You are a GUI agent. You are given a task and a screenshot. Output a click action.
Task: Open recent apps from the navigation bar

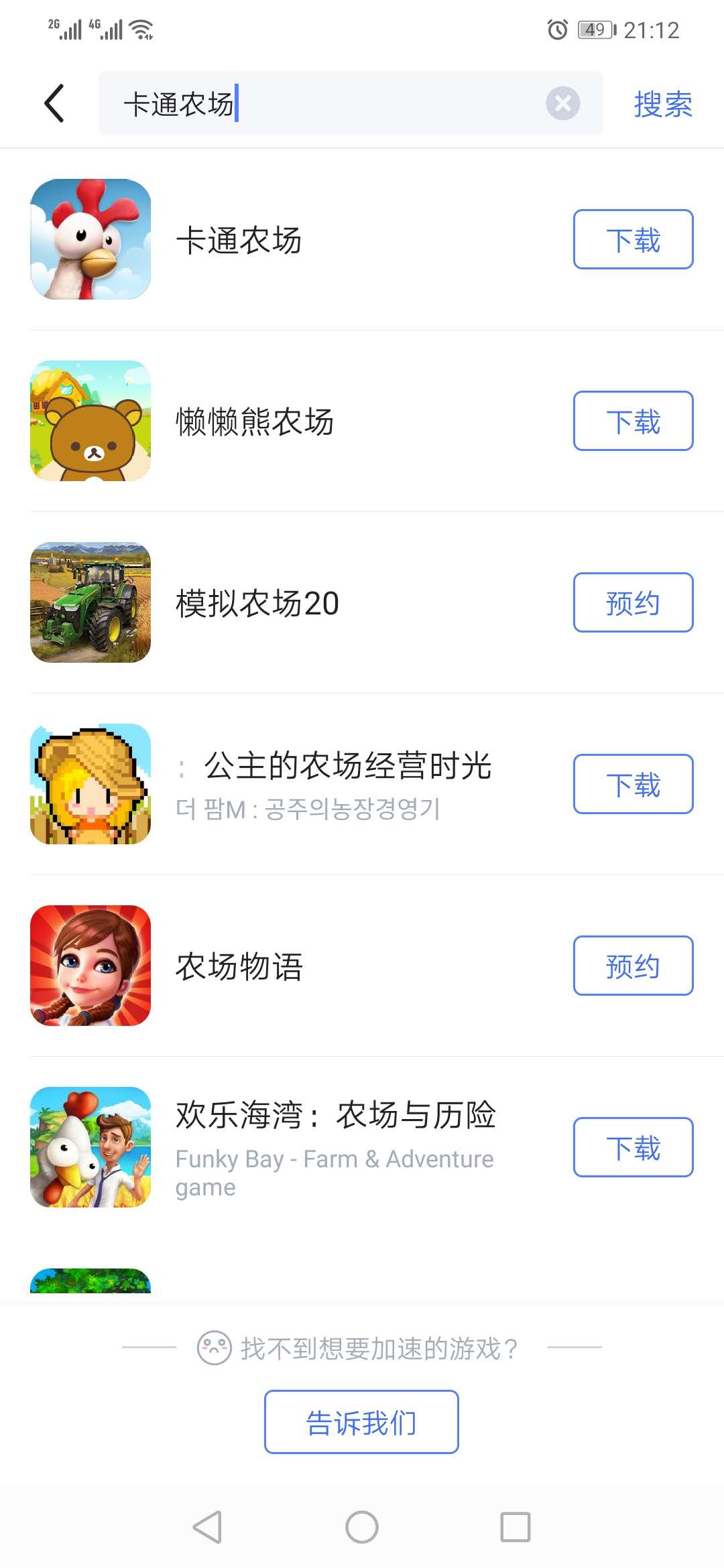click(516, 1527)
